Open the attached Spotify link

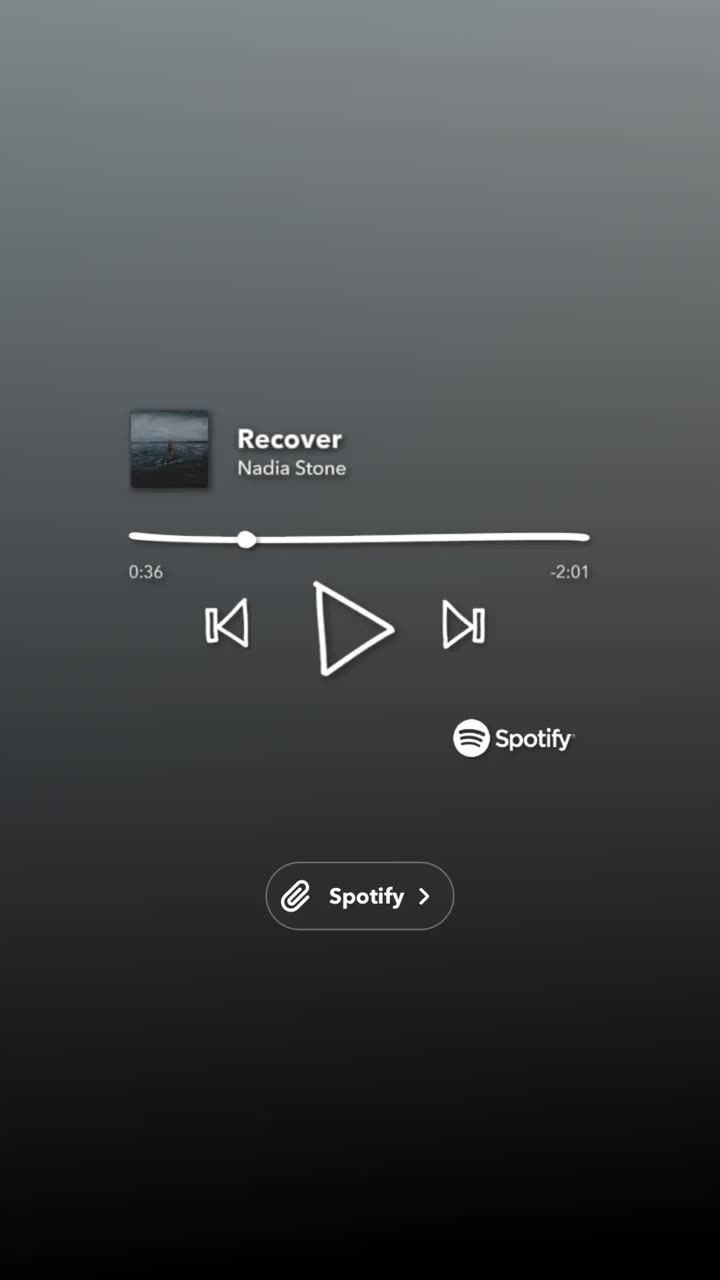360,896
